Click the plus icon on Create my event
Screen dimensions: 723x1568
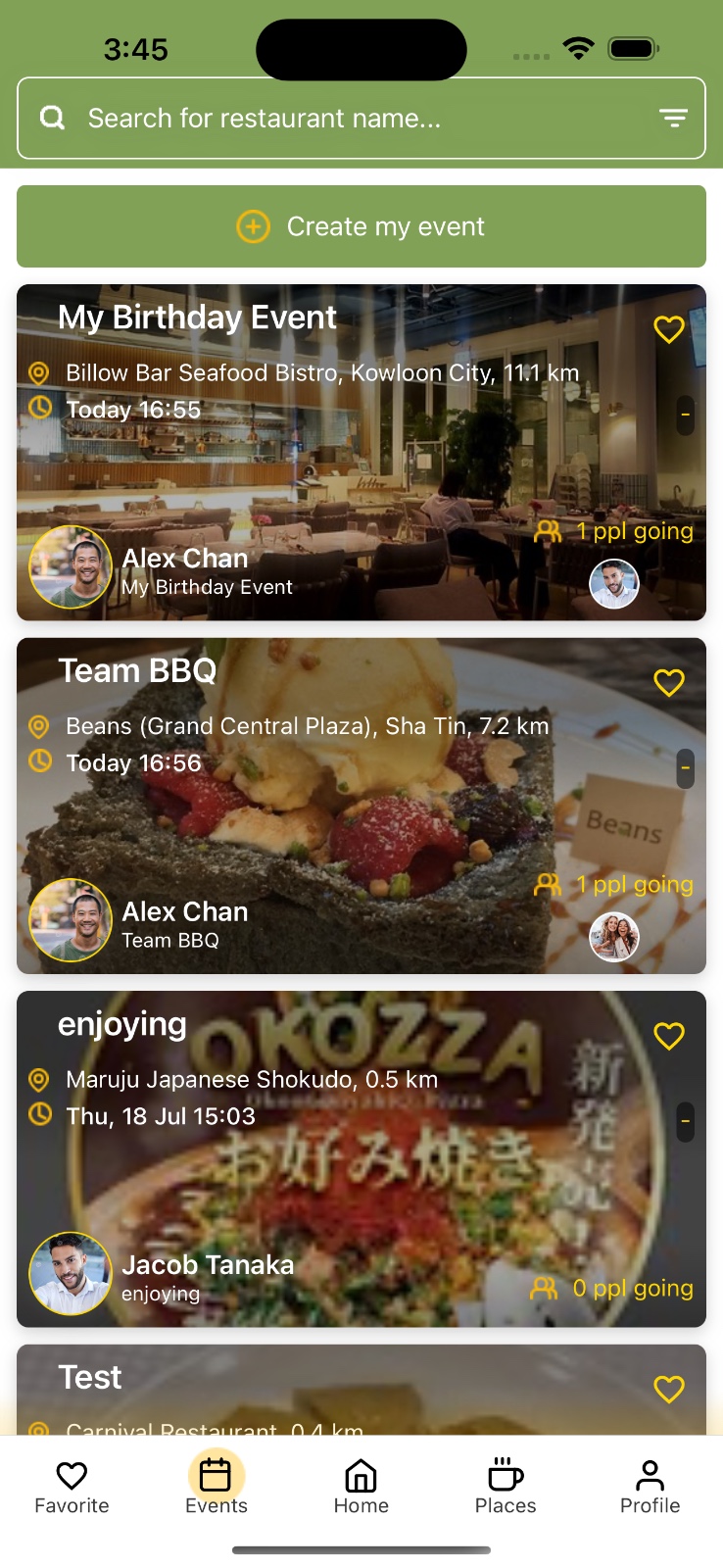(x=253, y=226)
